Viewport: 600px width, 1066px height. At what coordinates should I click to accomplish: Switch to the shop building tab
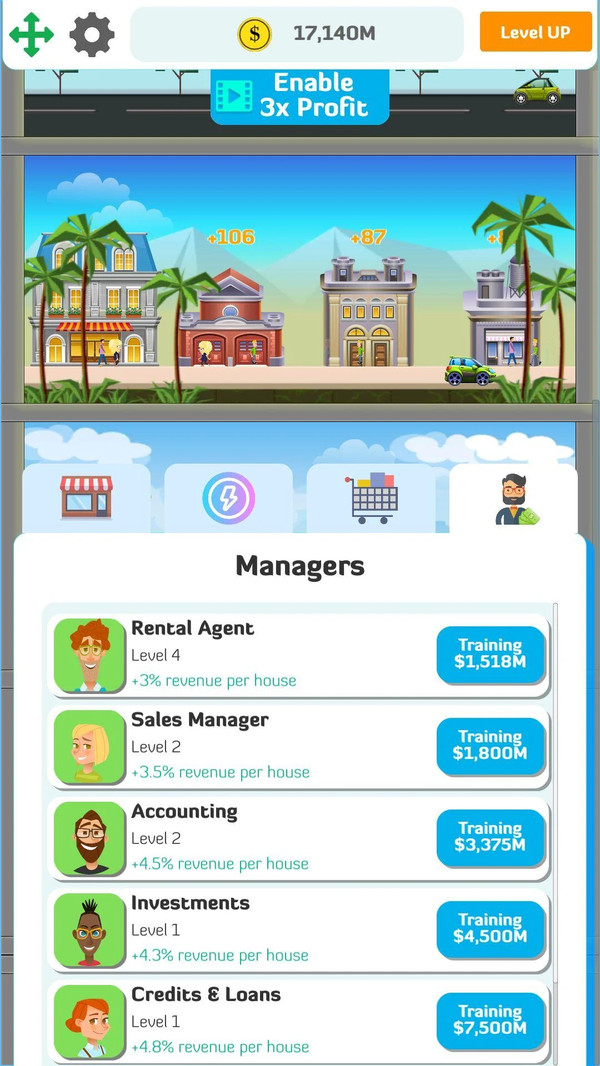pyautogui.click(x=86, y=498)
